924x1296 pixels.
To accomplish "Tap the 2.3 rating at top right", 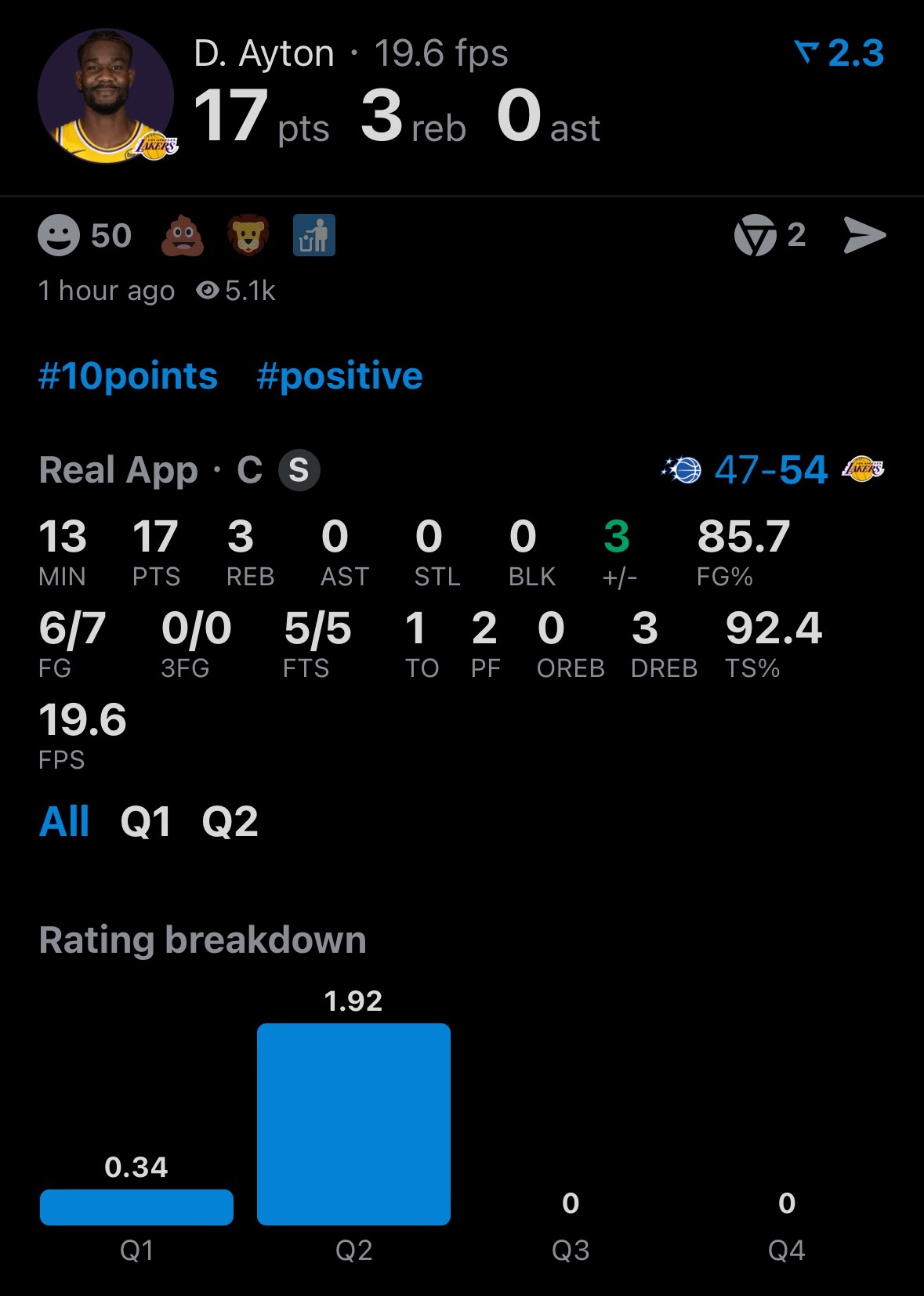I will 839,53.
